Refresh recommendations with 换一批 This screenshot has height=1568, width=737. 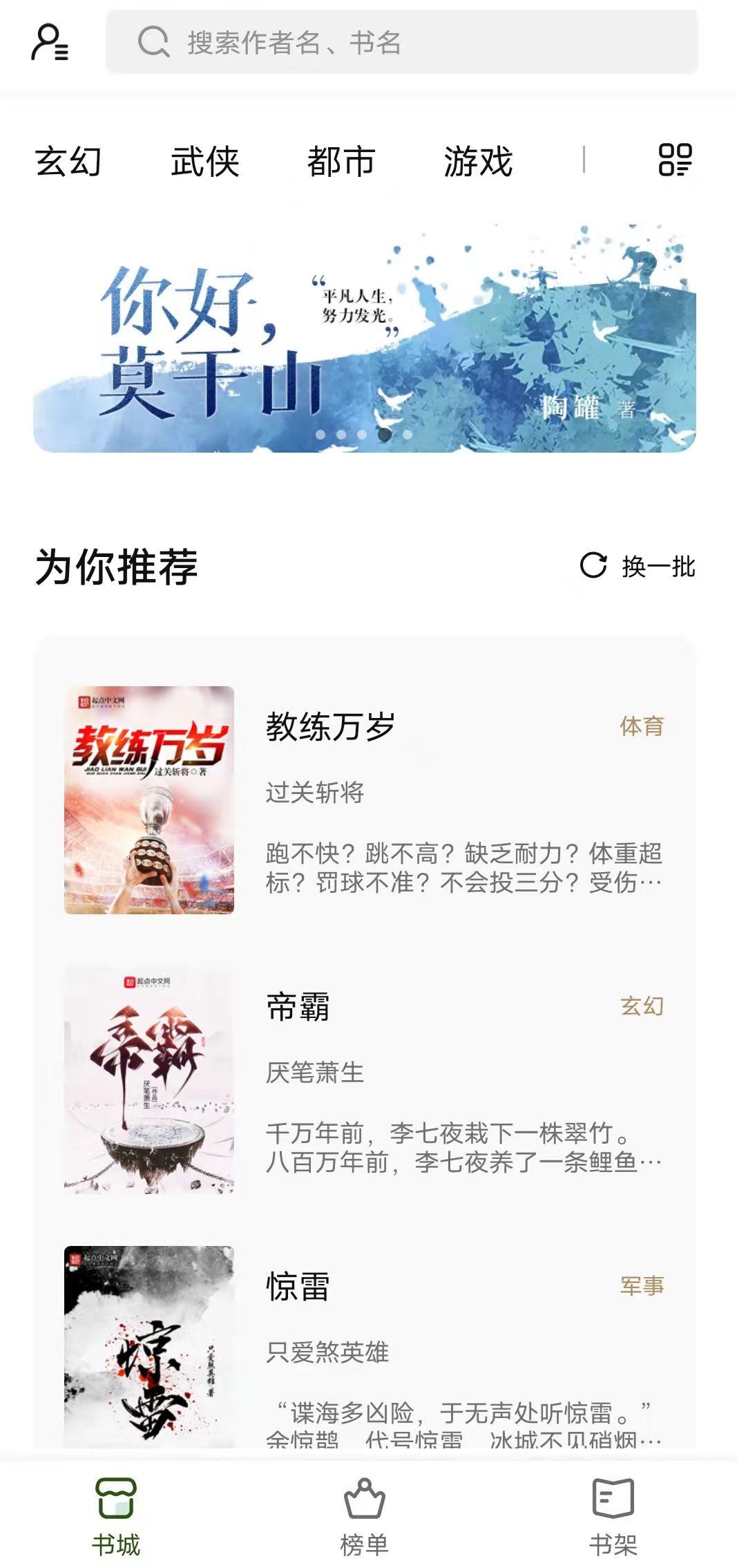point(637,566)
